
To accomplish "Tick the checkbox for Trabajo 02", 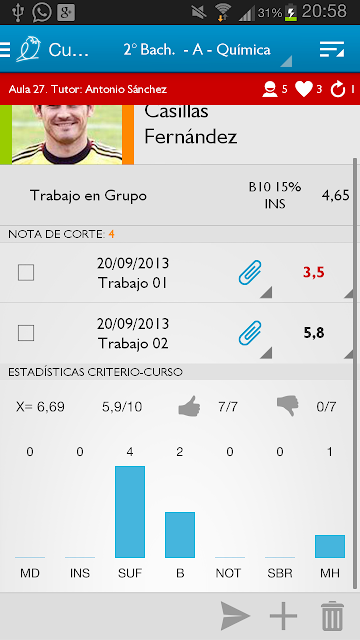I will click(x=26, y=333).
